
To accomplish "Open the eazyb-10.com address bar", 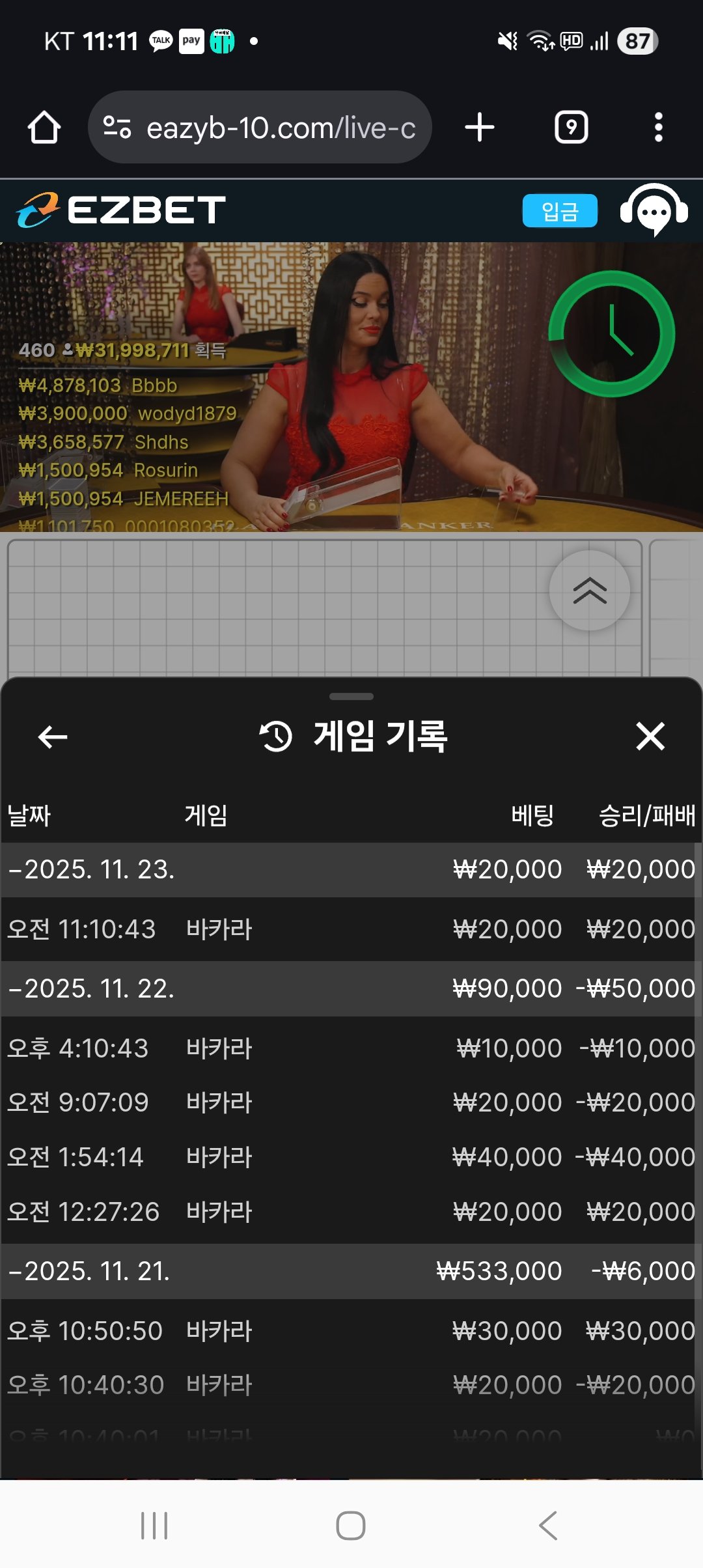I will coord(260,128).
